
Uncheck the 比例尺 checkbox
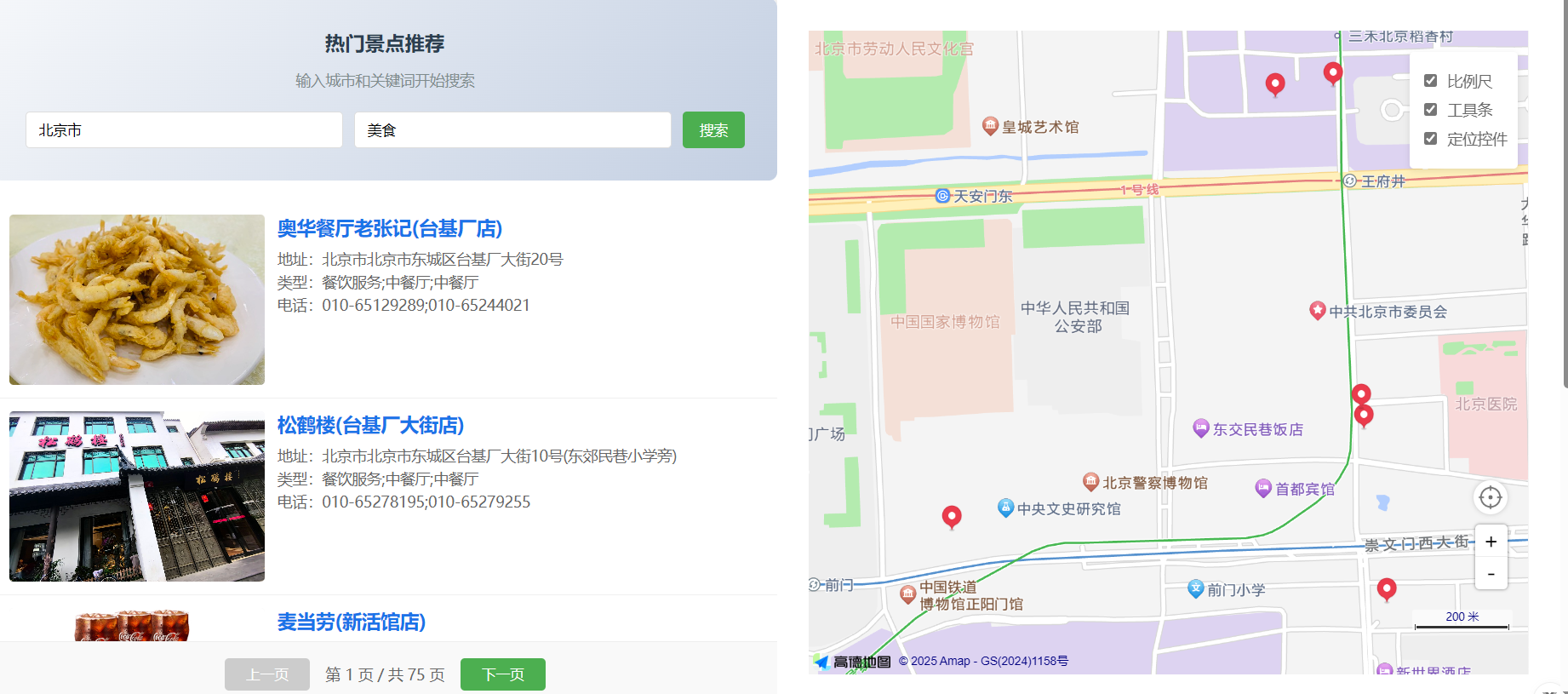1430,81
